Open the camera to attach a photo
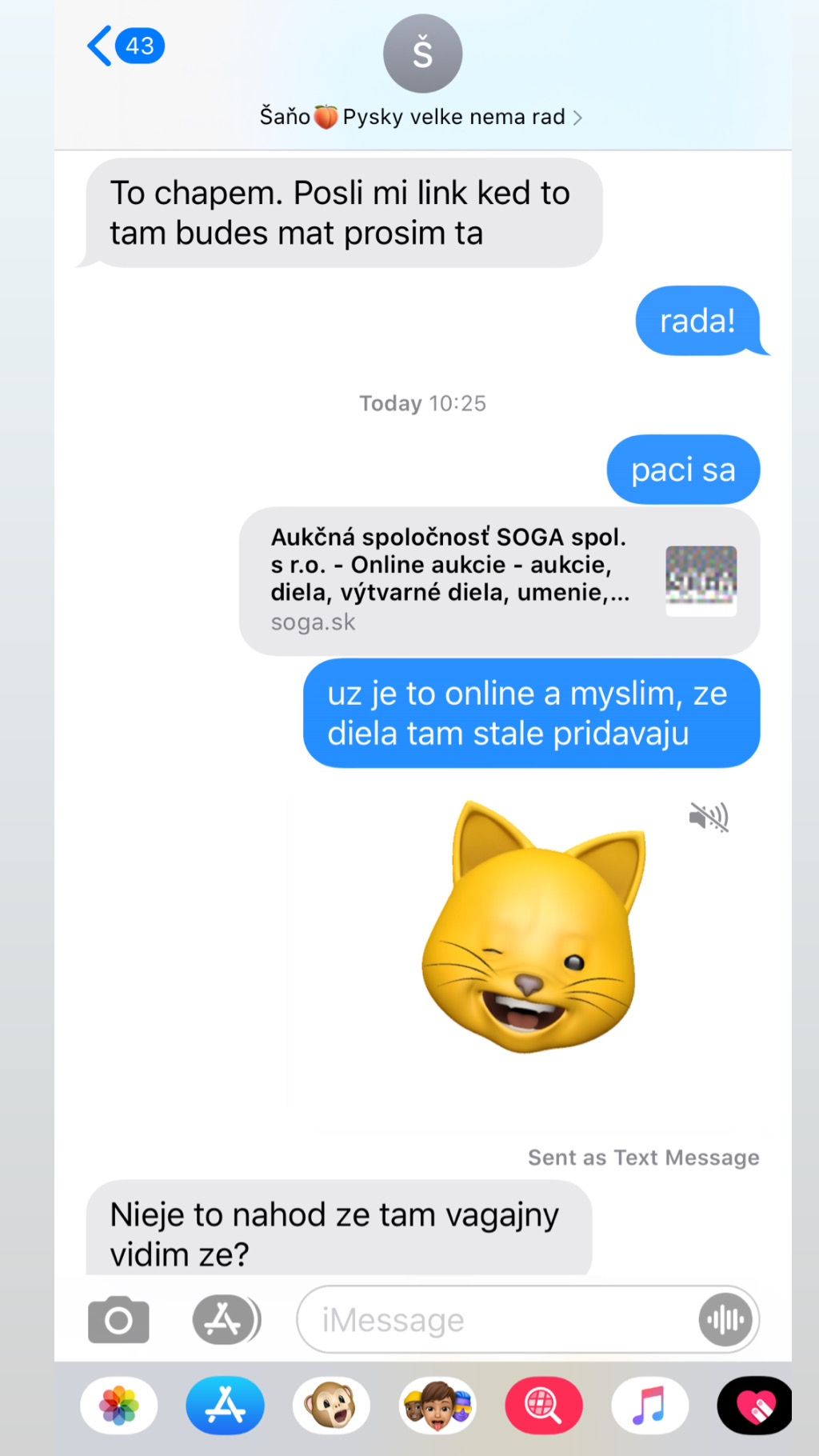This screenshot has height=1456, width=819. coord(118,1319)
